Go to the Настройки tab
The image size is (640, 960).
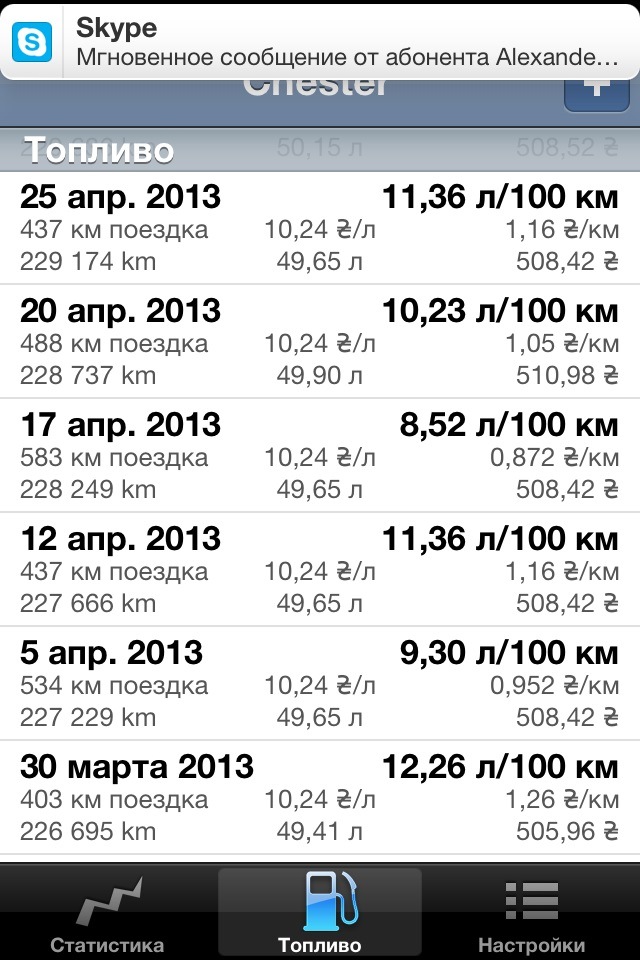(x=531, y=912)
